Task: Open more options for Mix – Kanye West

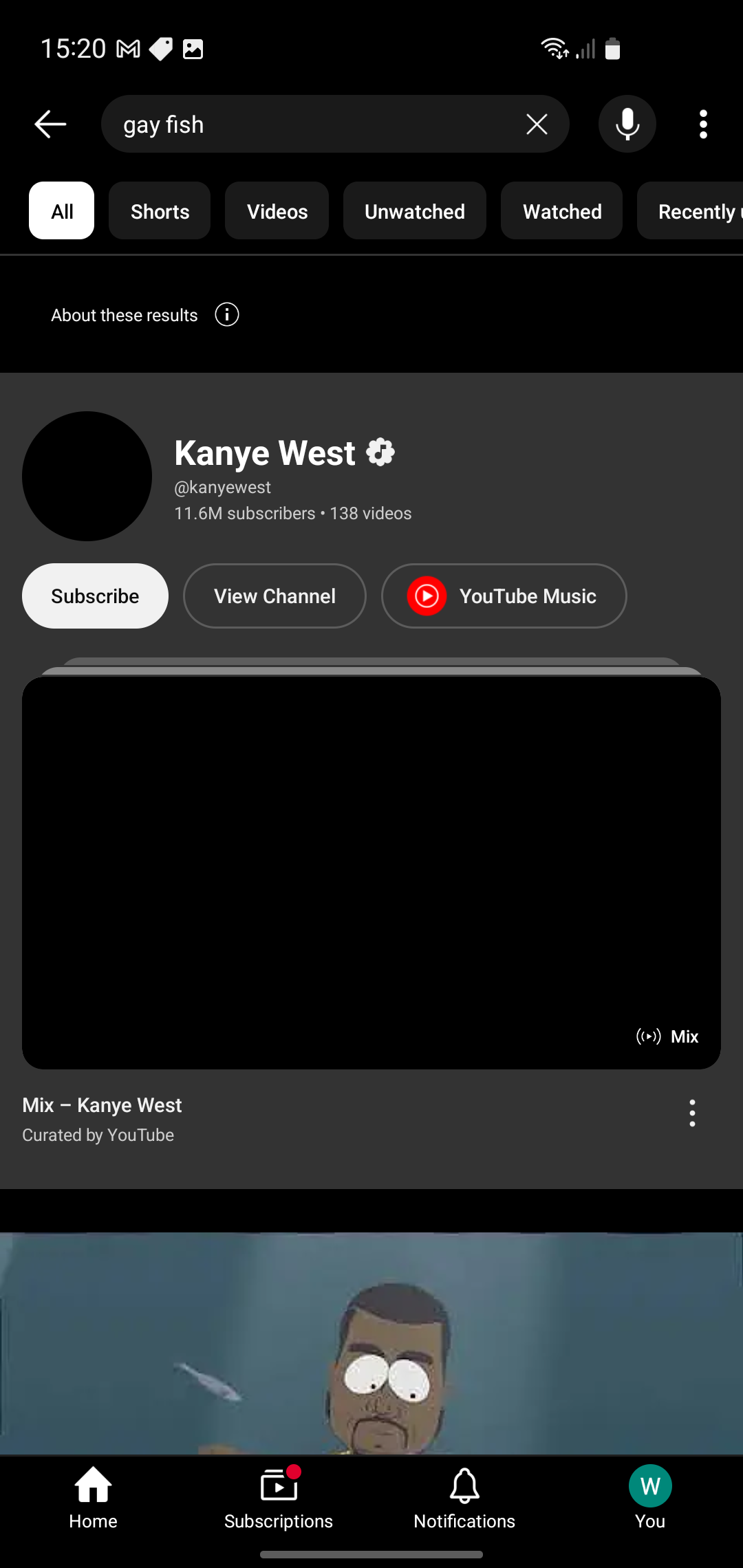Action: (x=692, y=1113)
